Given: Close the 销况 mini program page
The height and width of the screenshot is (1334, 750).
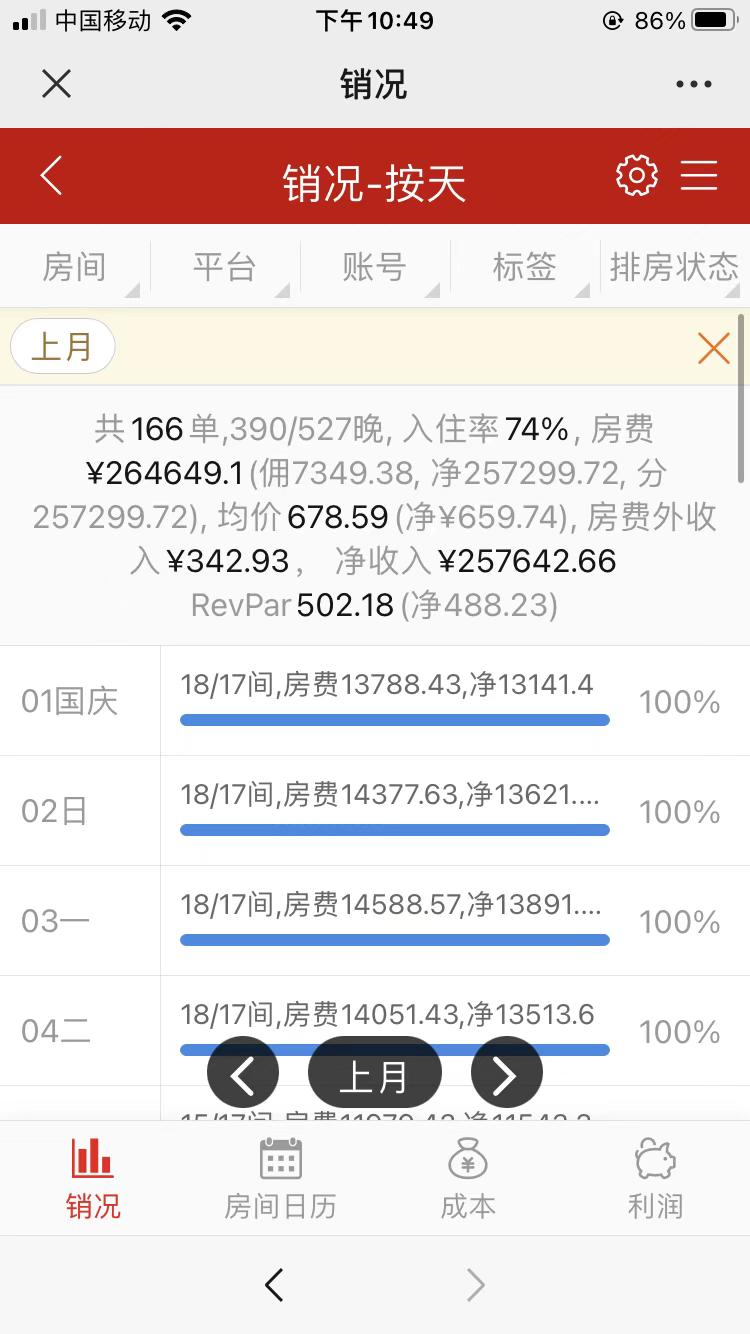Looking at the screenshot, I should (x=57, y=84).
